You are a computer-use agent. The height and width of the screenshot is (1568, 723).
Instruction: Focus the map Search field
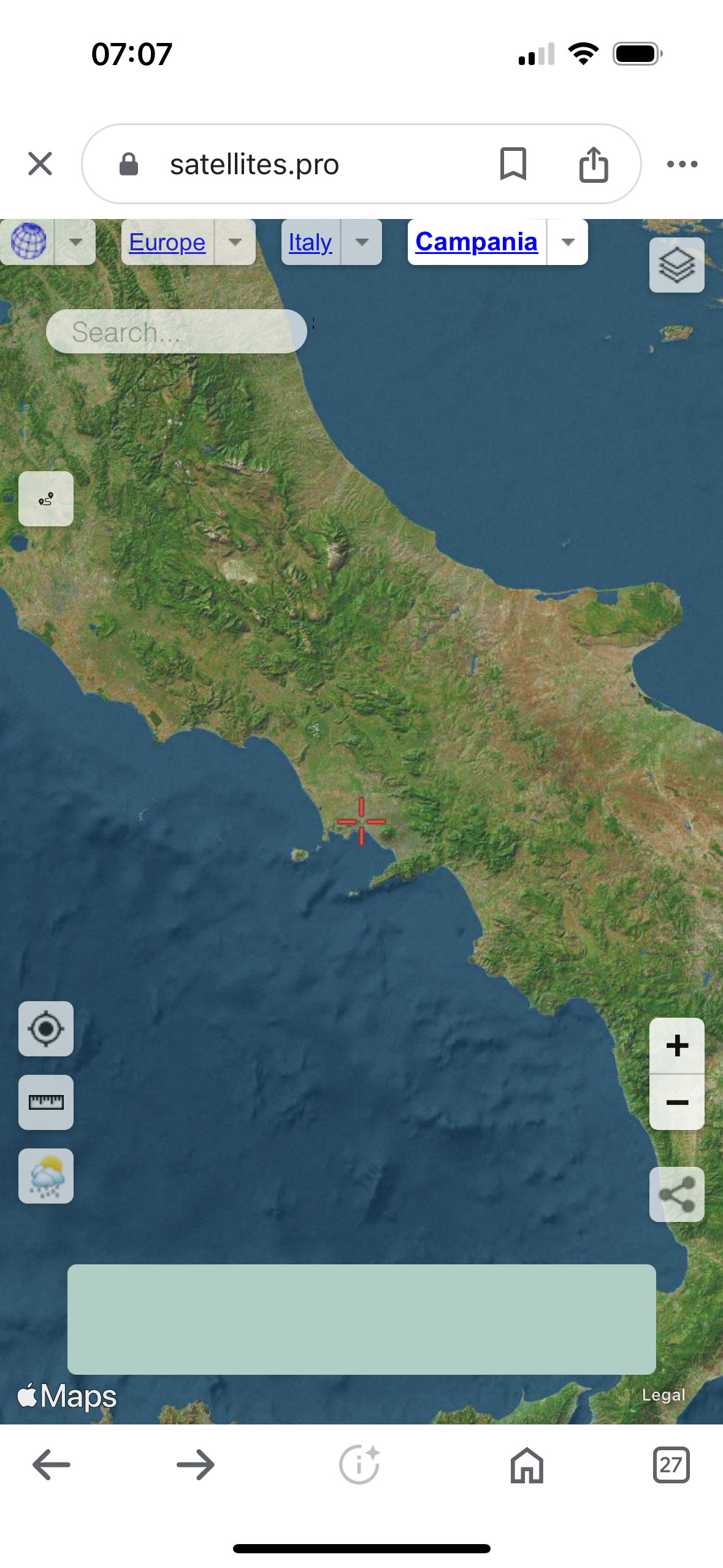[x=177, y=332]
